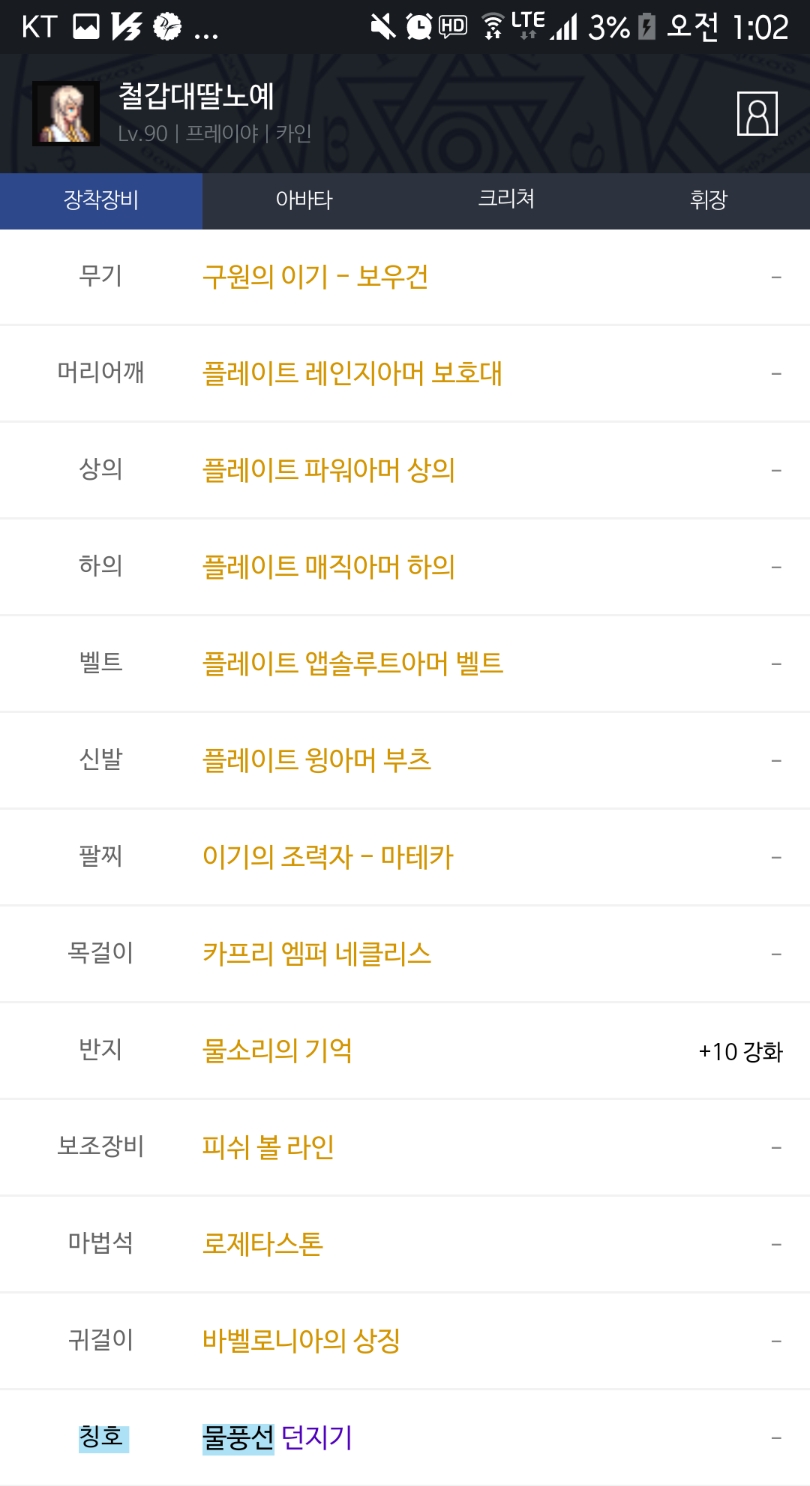Open the magic stone 로제타스톤

click(x=263, y=1244)
